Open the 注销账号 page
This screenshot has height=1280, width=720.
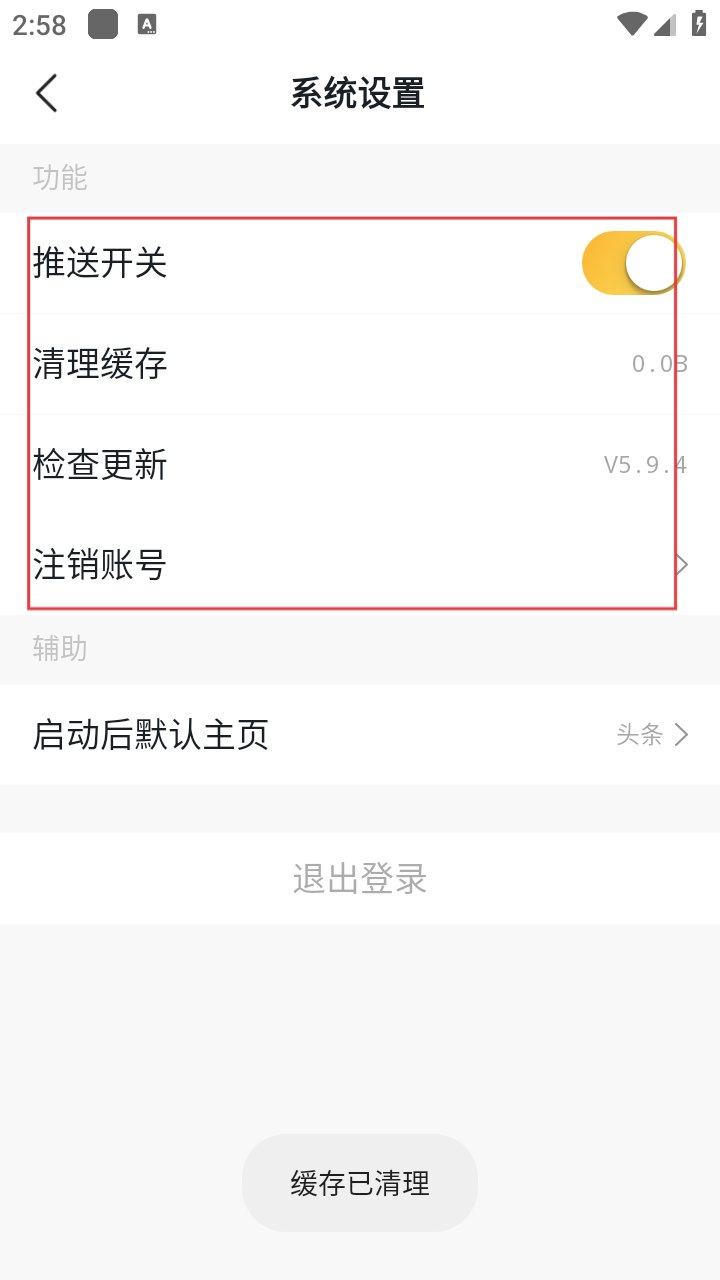(360, 565)
